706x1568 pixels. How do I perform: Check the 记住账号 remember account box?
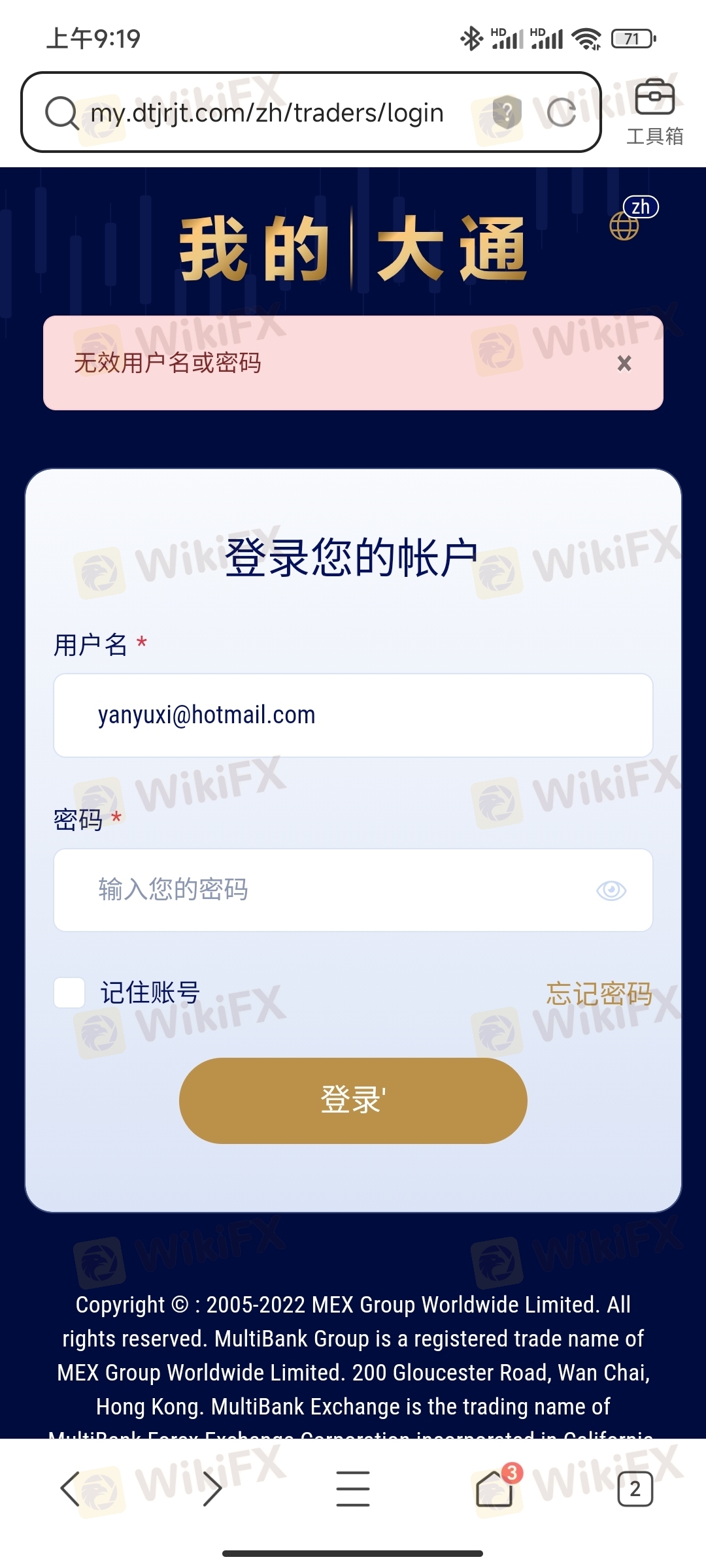69,992
